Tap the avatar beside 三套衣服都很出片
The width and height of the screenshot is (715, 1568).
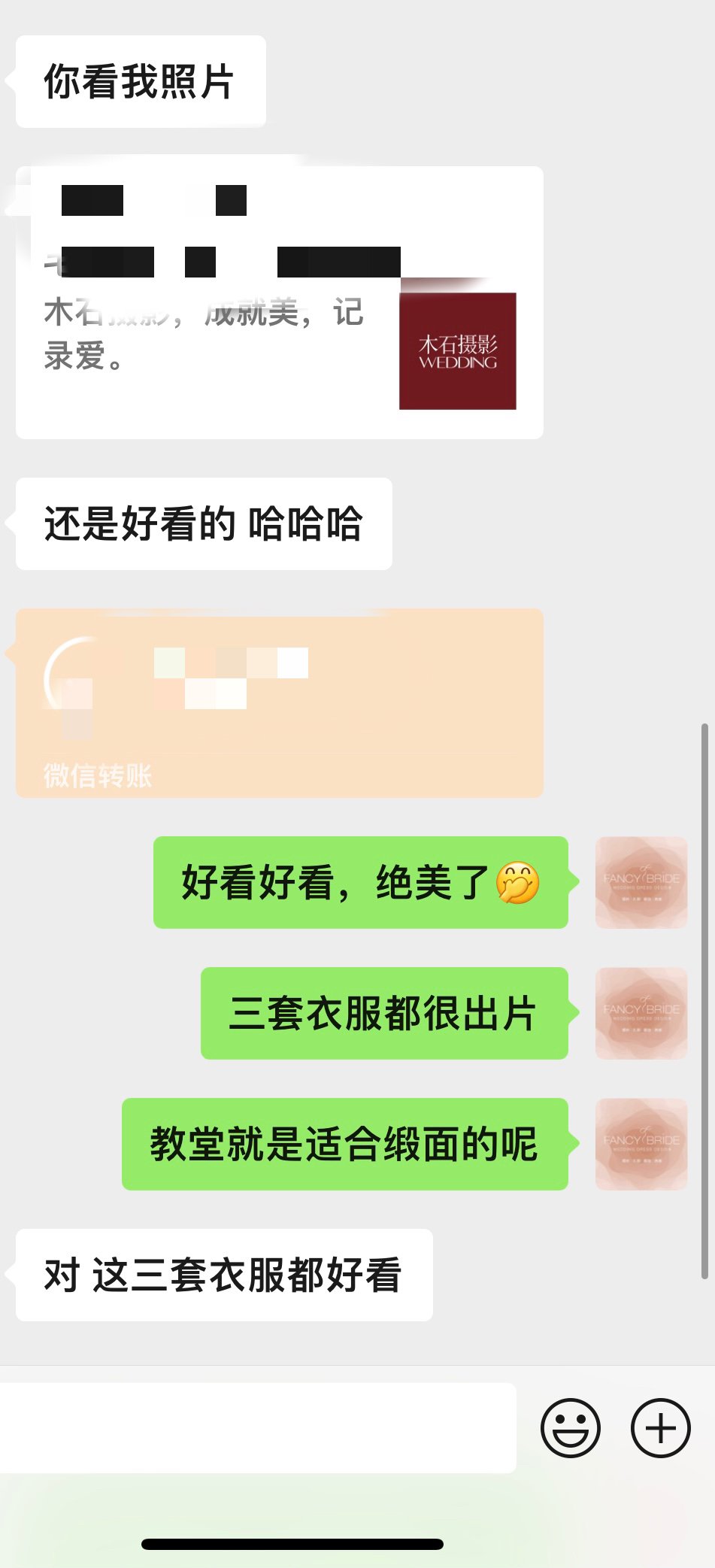pos(641,1013)
